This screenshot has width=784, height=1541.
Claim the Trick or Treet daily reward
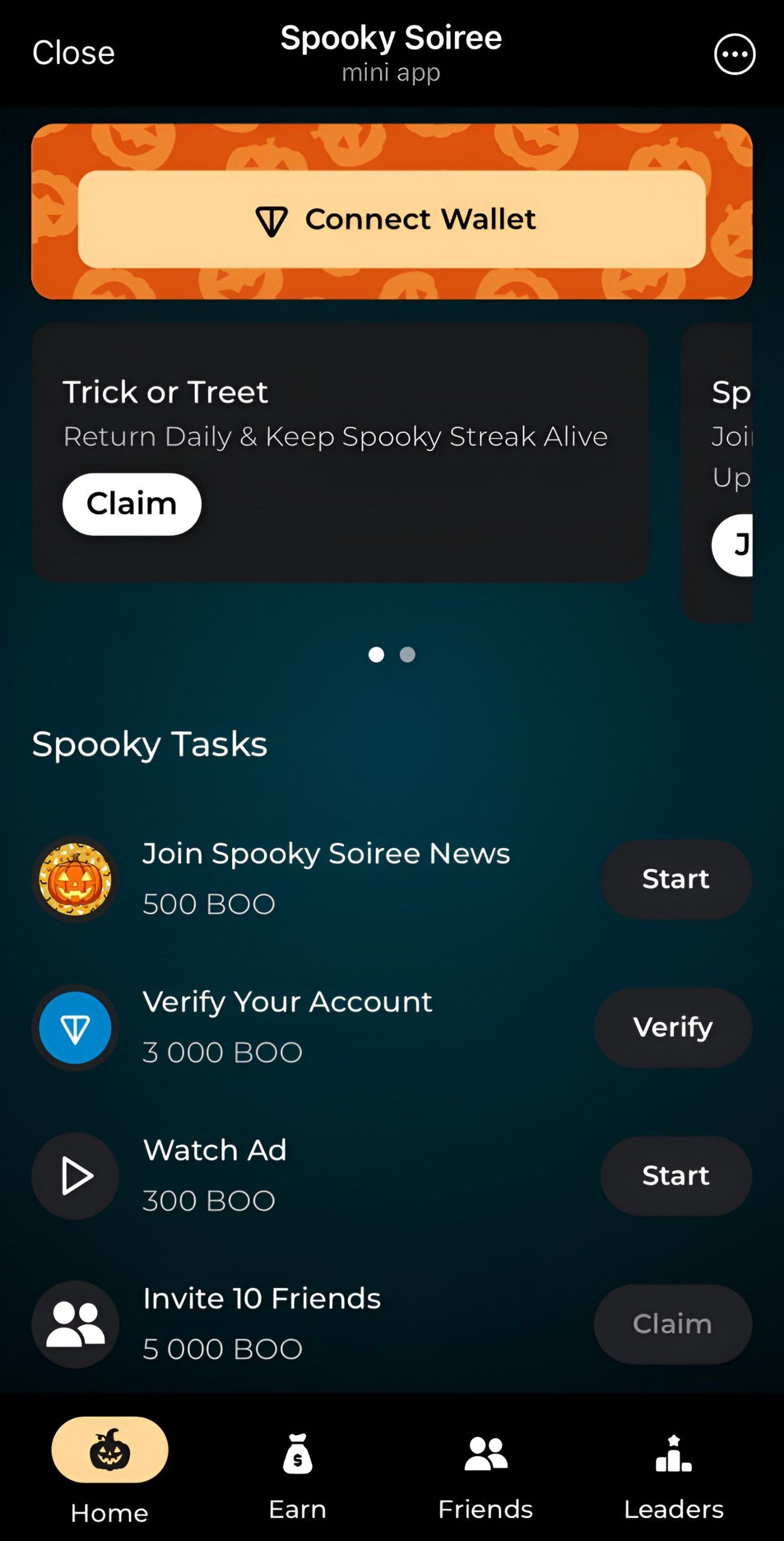131,504
